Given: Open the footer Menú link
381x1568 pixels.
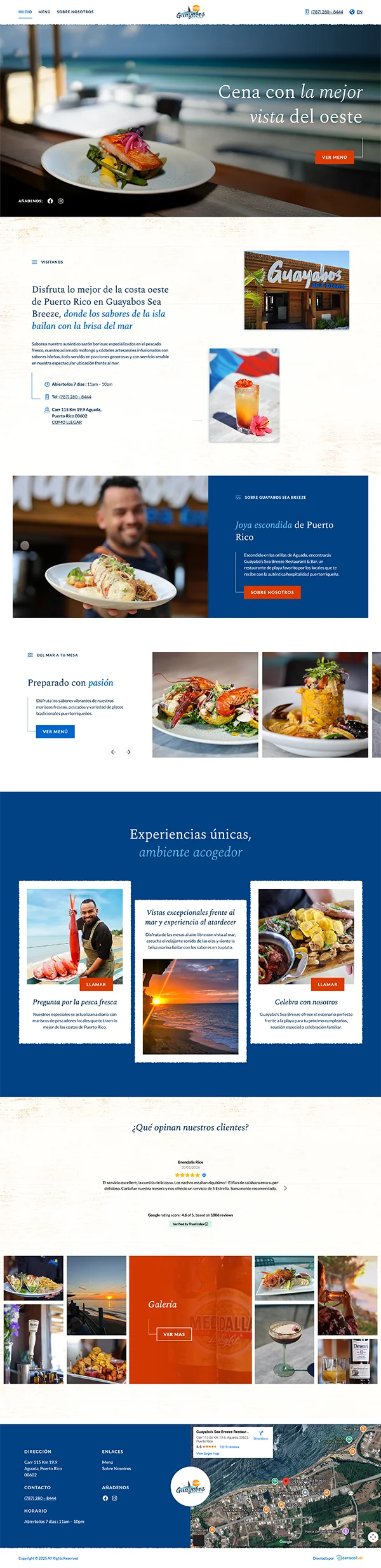Looking at the screenshot, I should click(x=107, y=1462).
